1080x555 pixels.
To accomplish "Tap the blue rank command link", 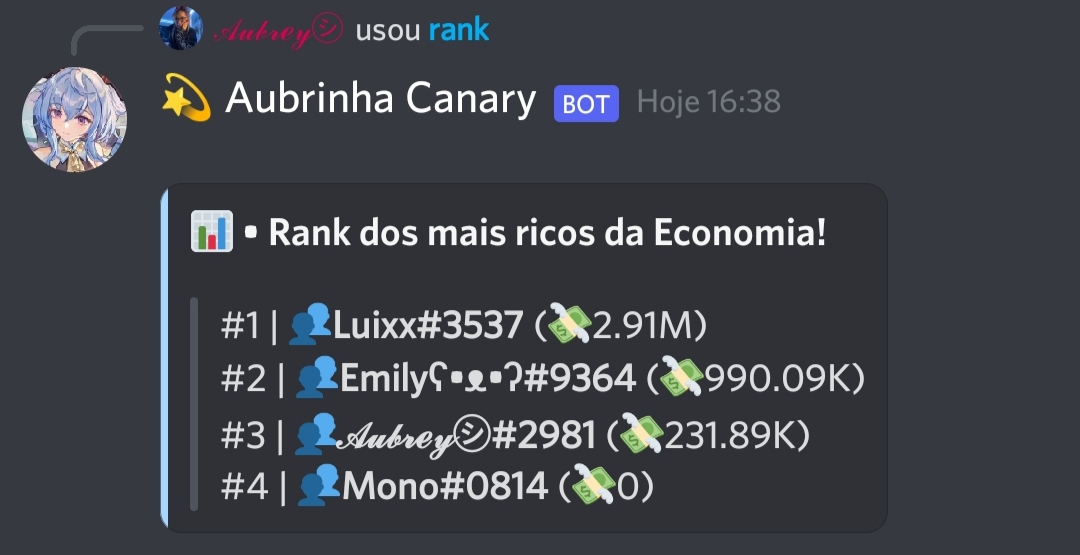I will (459, 30).
